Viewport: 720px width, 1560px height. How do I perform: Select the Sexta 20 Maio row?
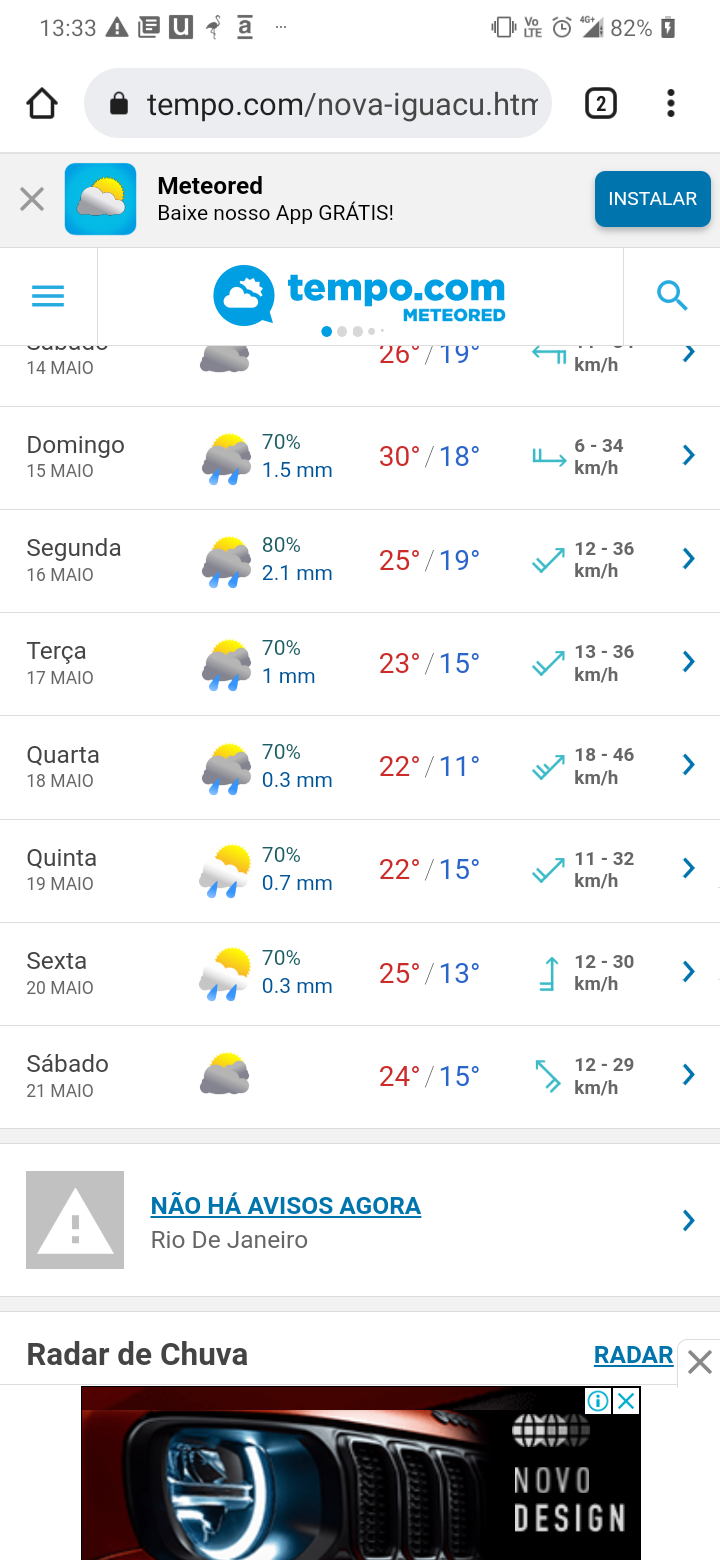coord(360,974)
